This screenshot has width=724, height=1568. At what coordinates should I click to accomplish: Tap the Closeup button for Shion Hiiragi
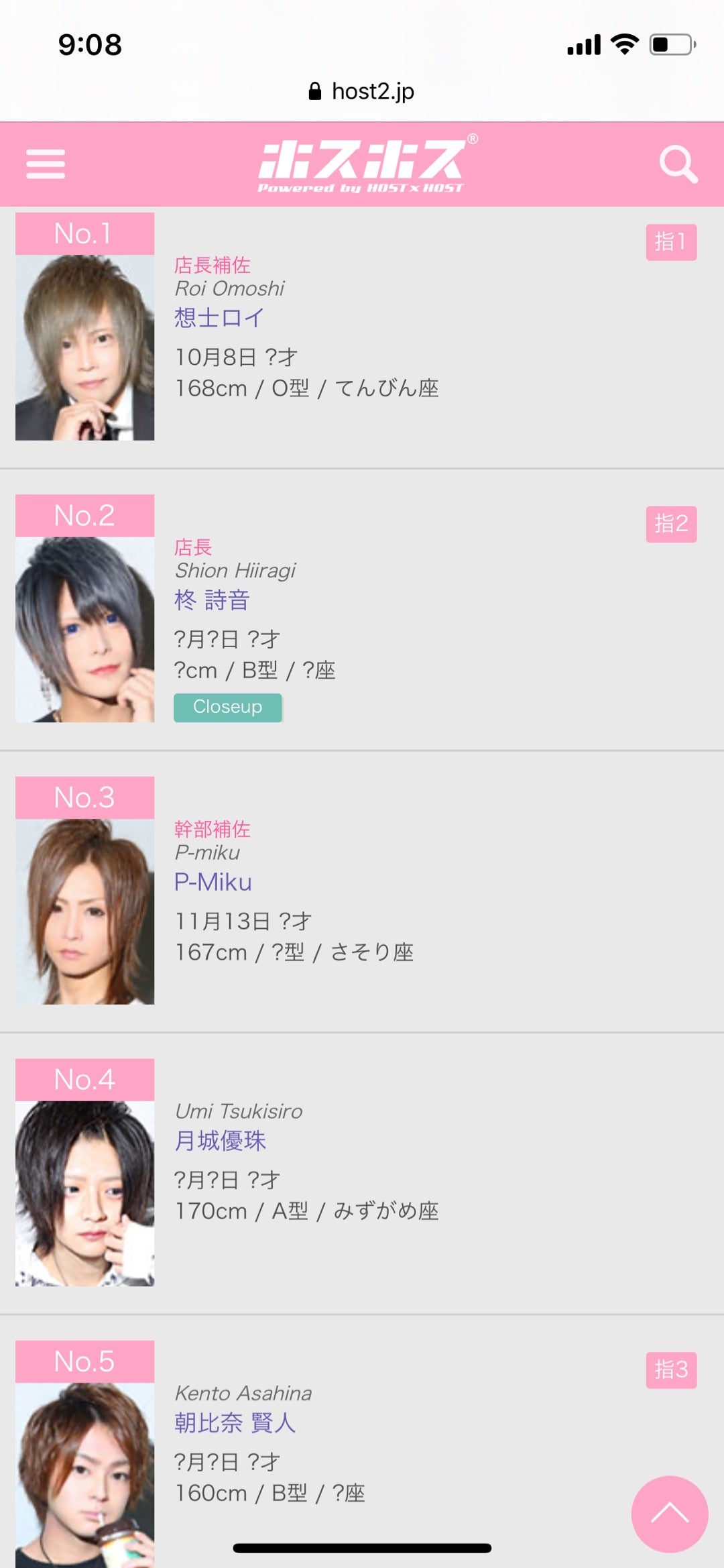(x=227, y=708)
